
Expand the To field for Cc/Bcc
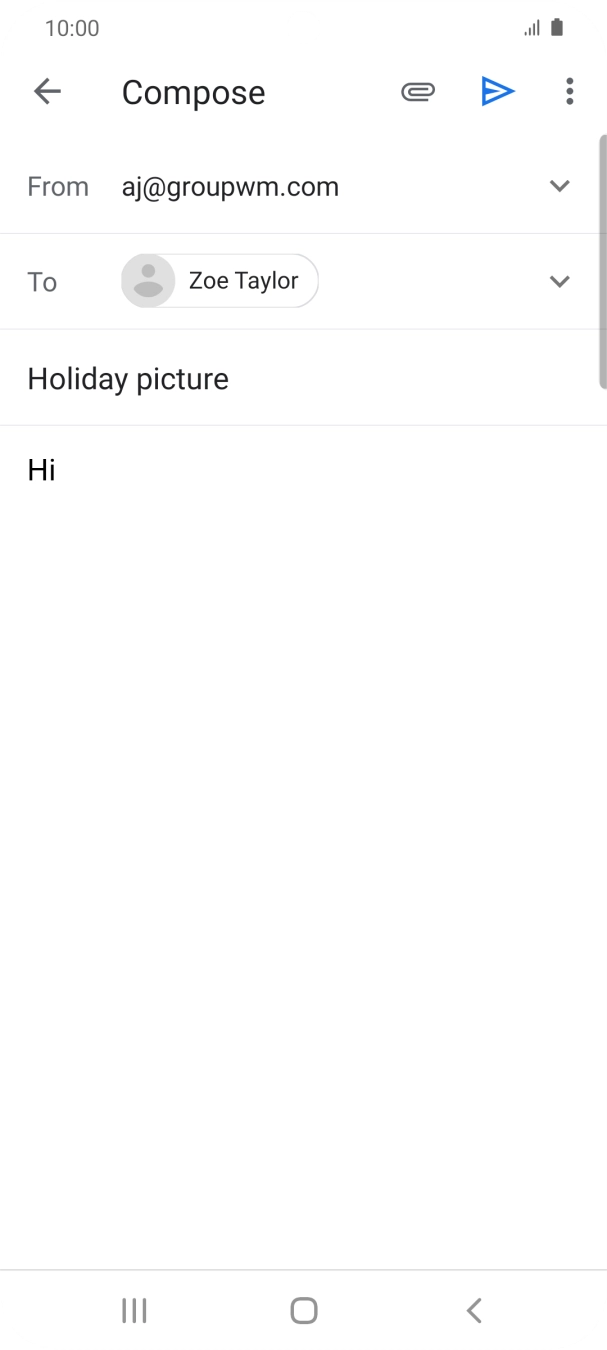click(x=559, y=281)
